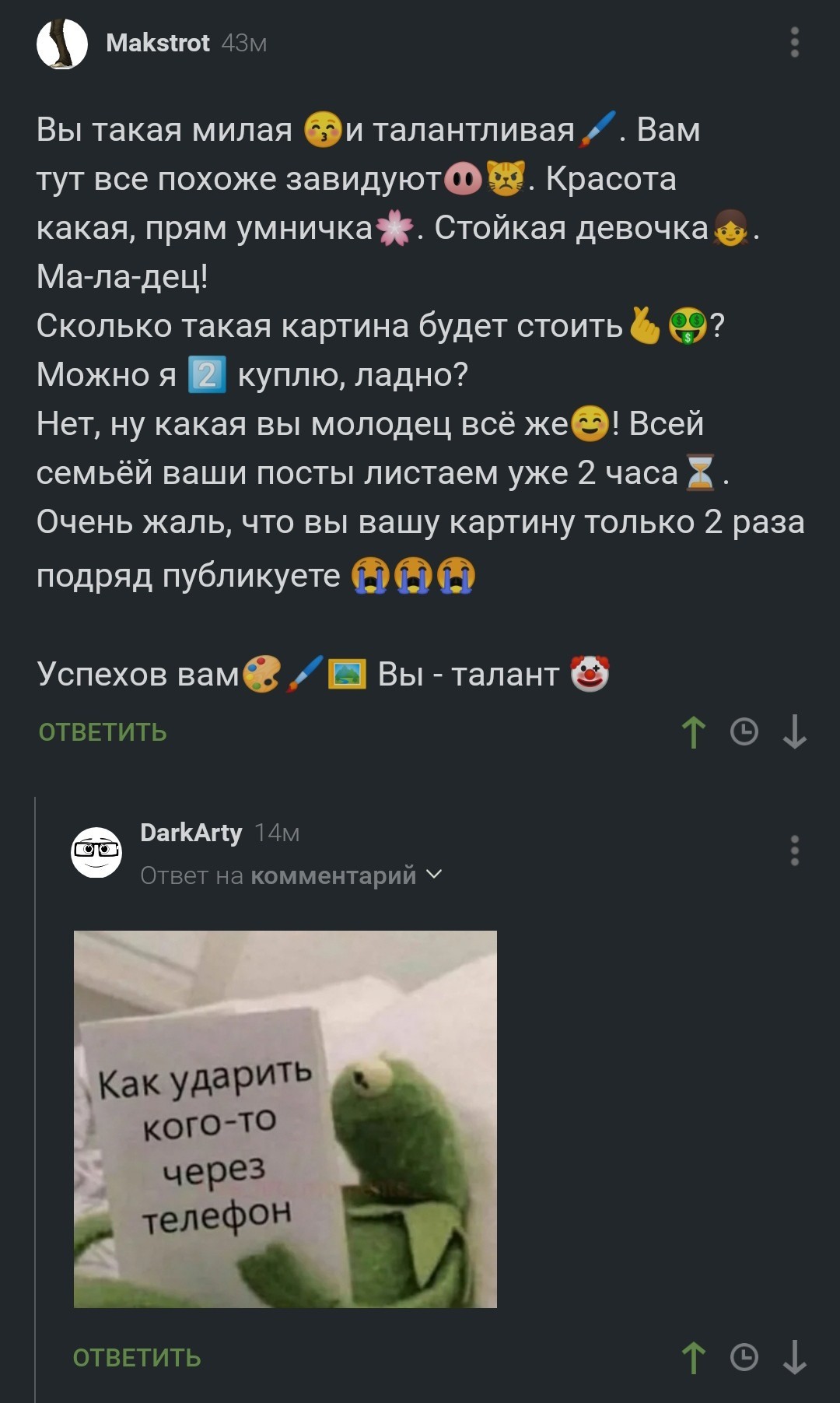Reply to DarkArty's comment

click(x=137, y=1358)
